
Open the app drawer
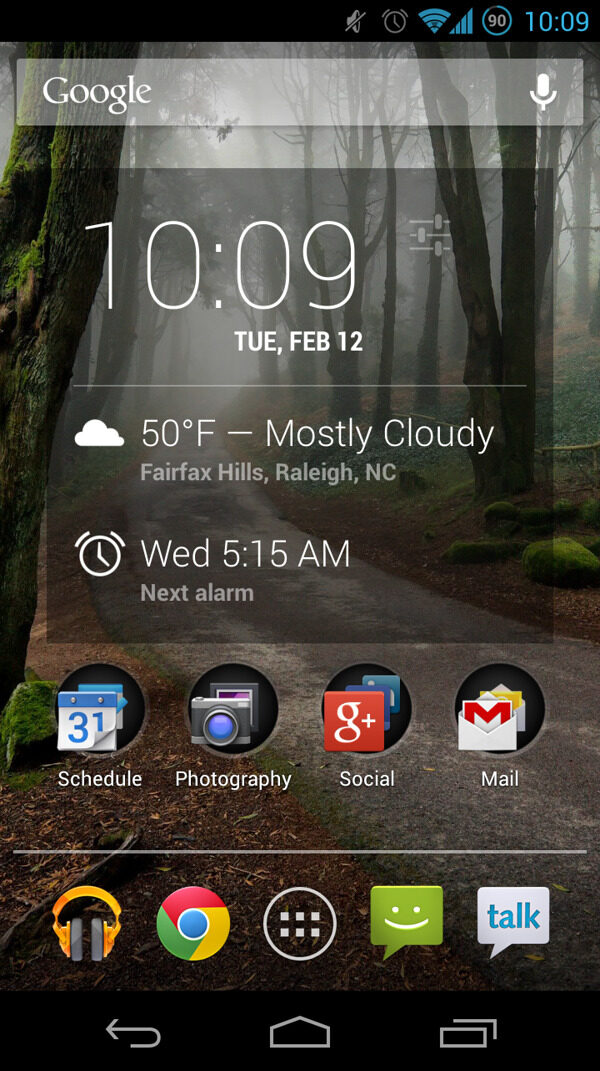(x=300, y=923)
